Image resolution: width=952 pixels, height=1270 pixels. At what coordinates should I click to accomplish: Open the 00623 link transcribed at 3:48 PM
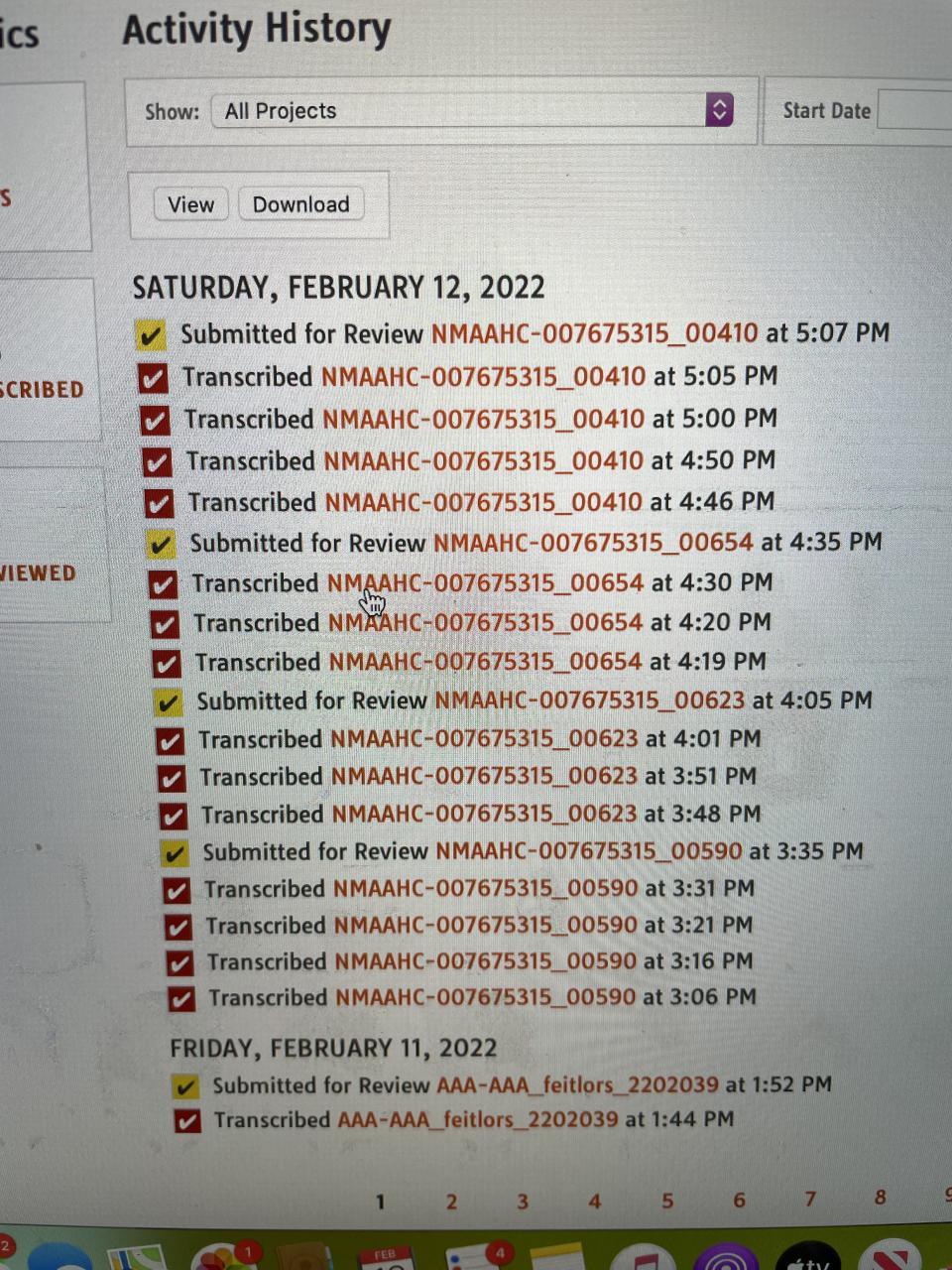point(484,815)
